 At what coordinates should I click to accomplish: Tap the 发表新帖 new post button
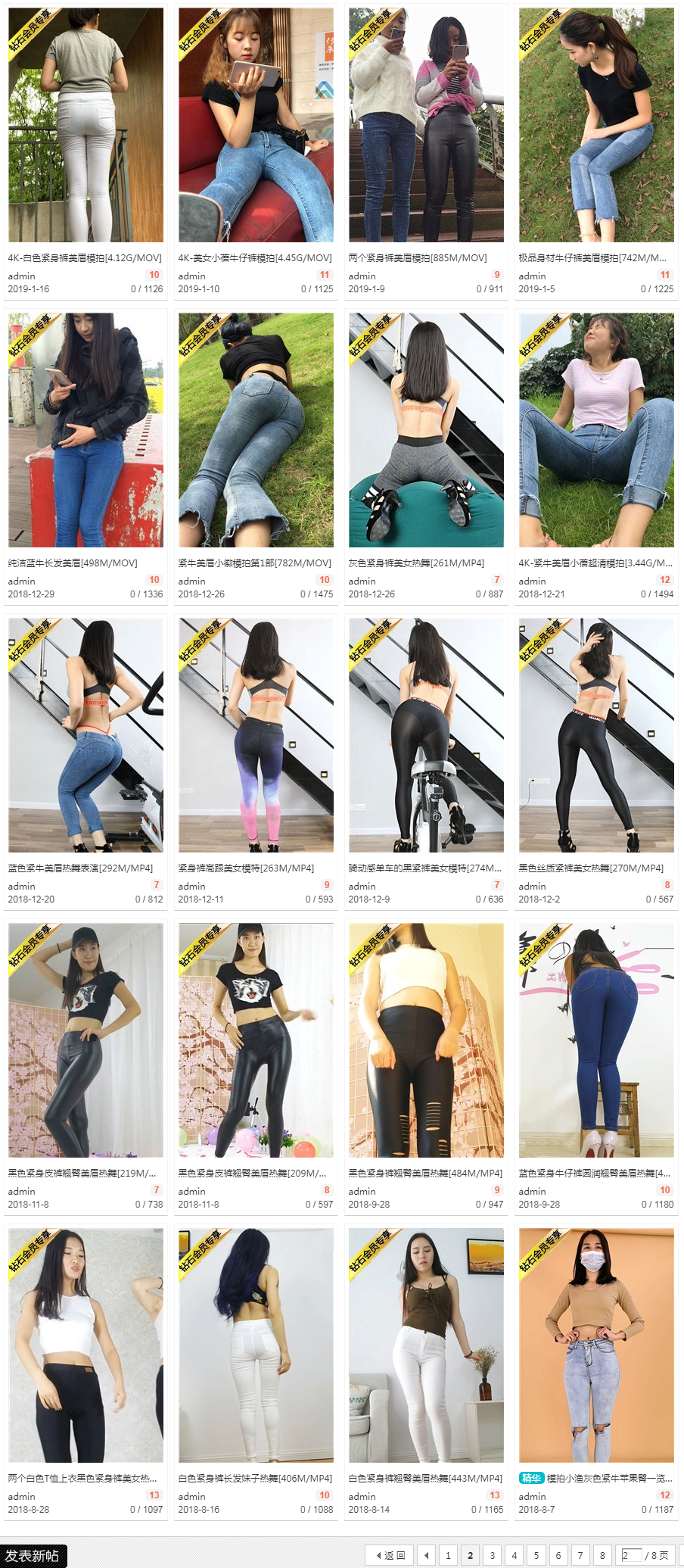pos(33,1556)
